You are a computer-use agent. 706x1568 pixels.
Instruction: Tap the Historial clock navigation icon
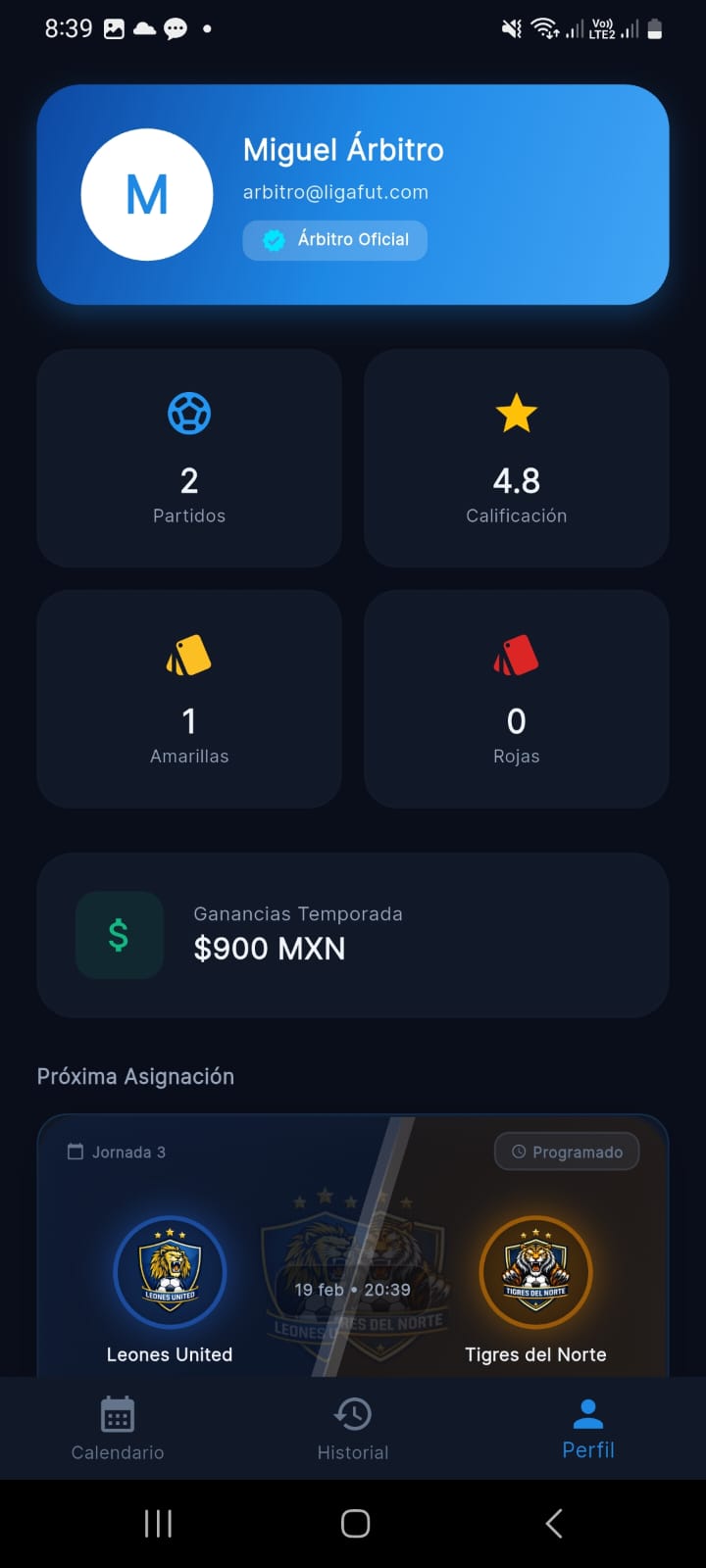352,1414
